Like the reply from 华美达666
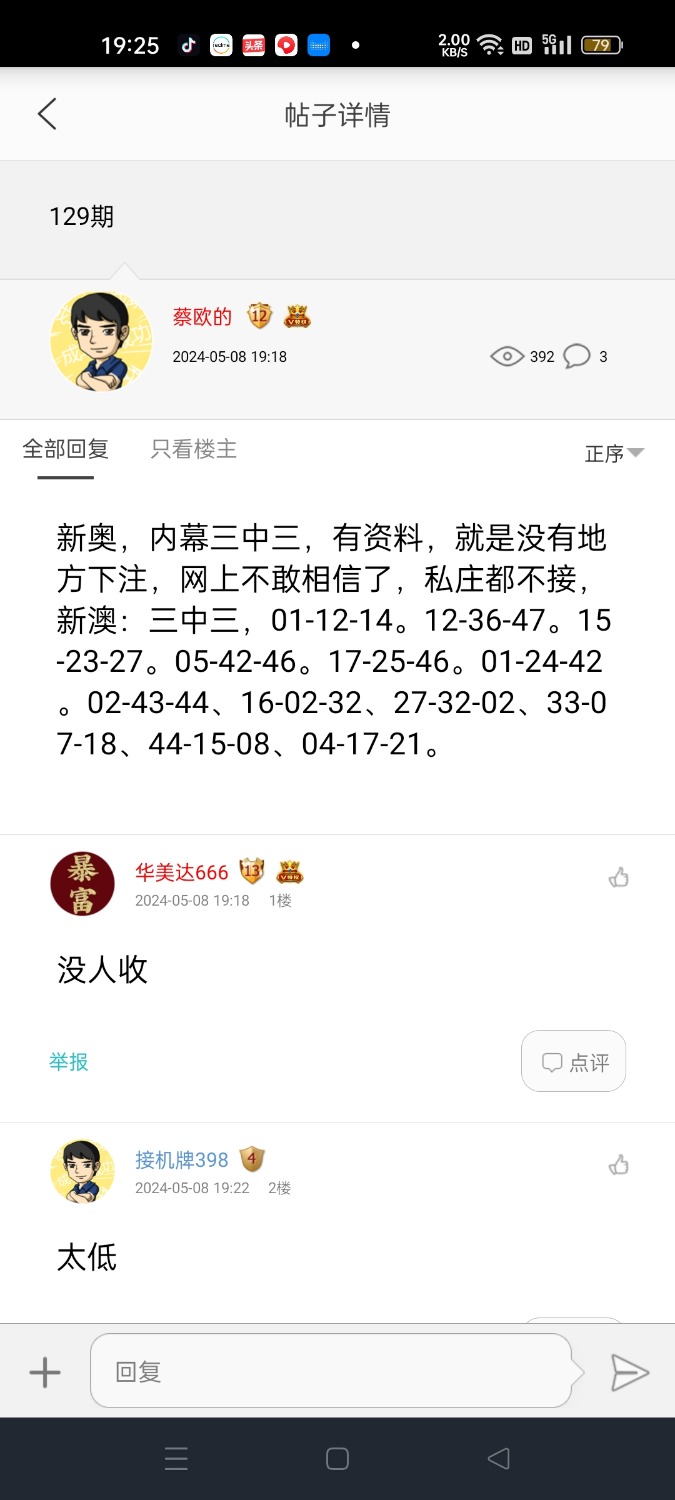 pyautogui.click(x=619, y=878)
